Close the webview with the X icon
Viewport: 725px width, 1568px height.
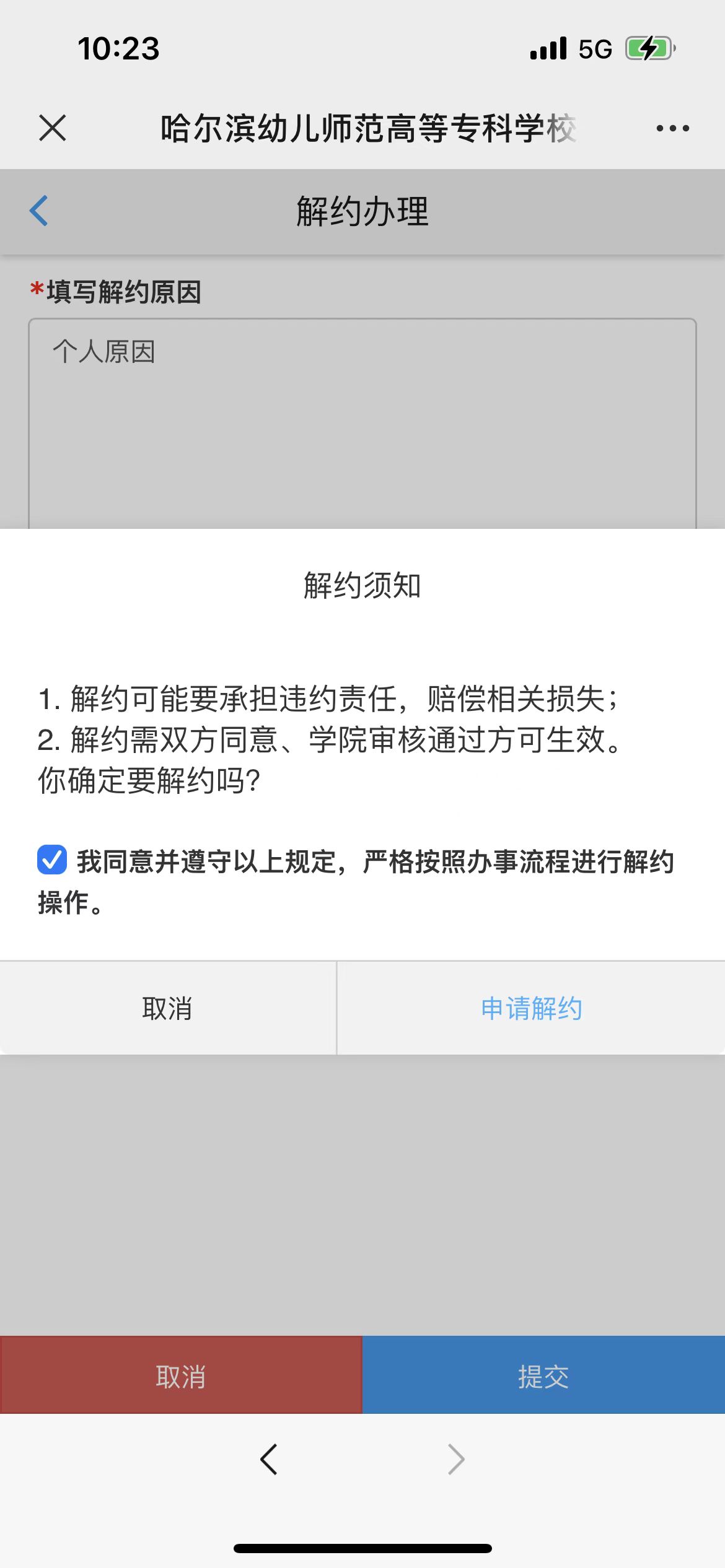[52, 128]
